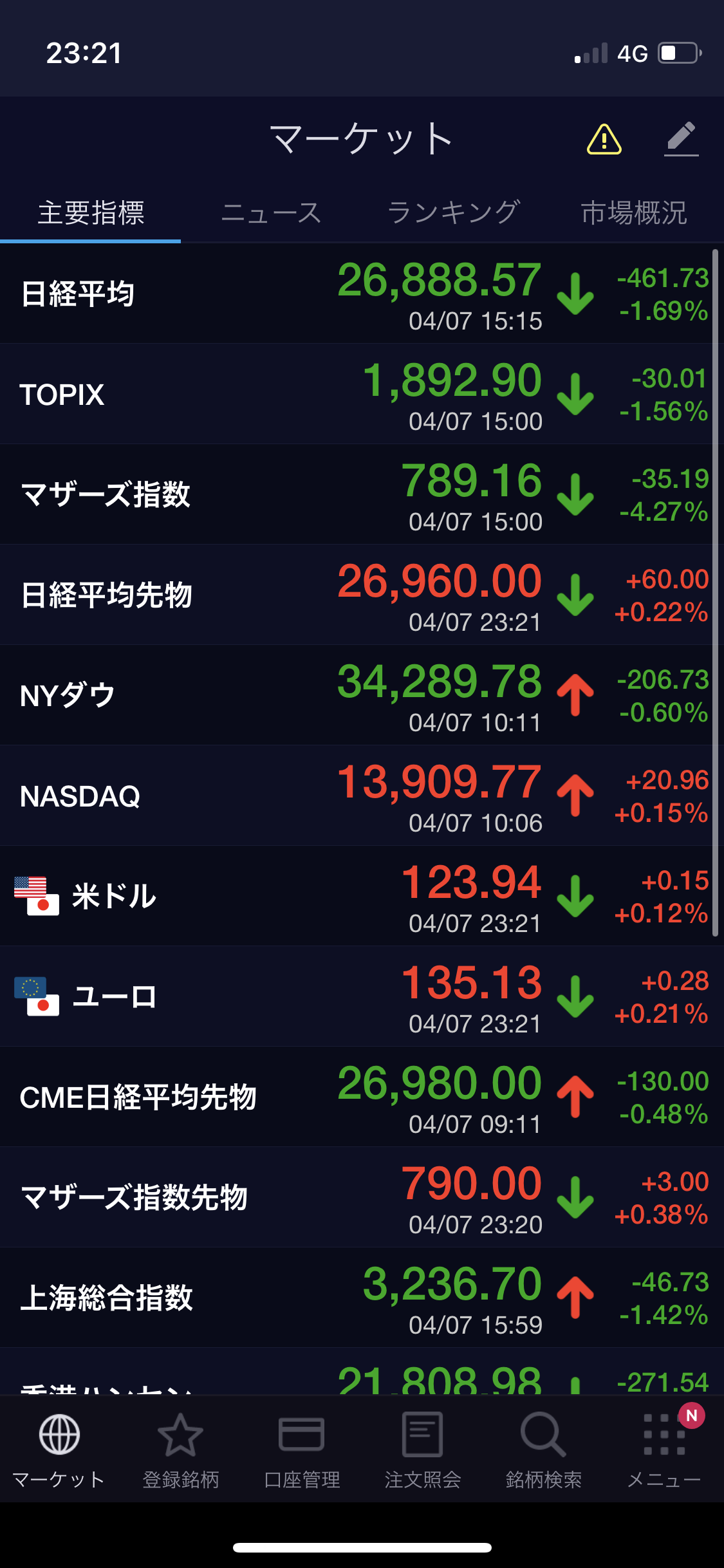View NASDAQ index details
The image size is (724, 1568).
[x=360, y=796]
